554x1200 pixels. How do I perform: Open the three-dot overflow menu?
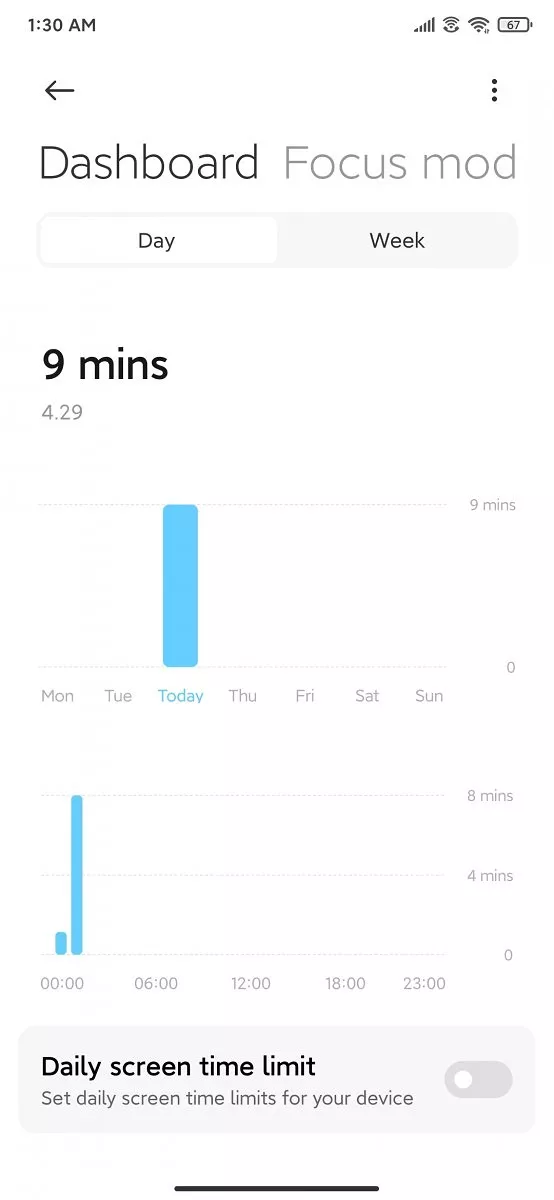coord(494,90)
